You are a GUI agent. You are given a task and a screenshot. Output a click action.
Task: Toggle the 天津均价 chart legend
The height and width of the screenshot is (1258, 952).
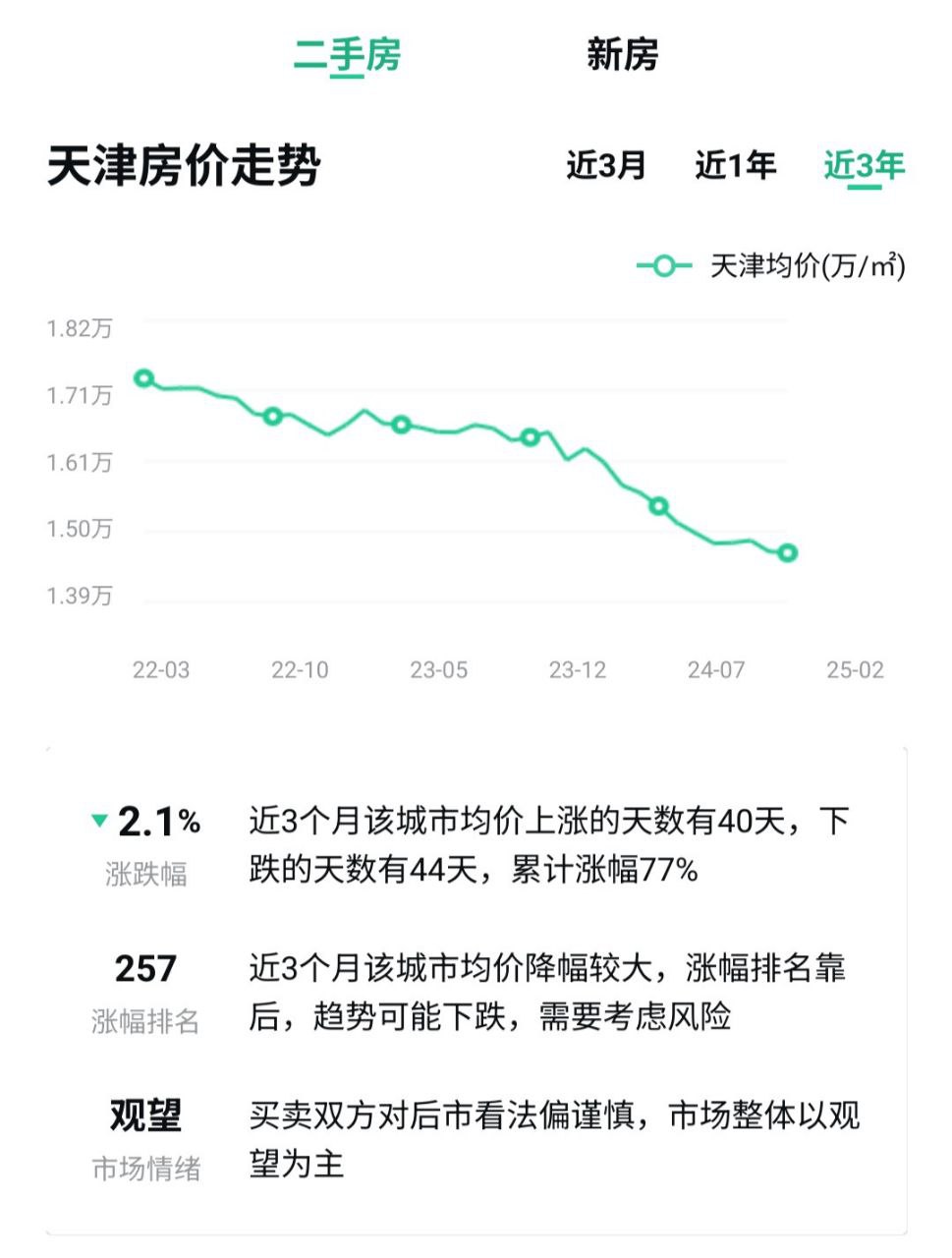(772, 265)
